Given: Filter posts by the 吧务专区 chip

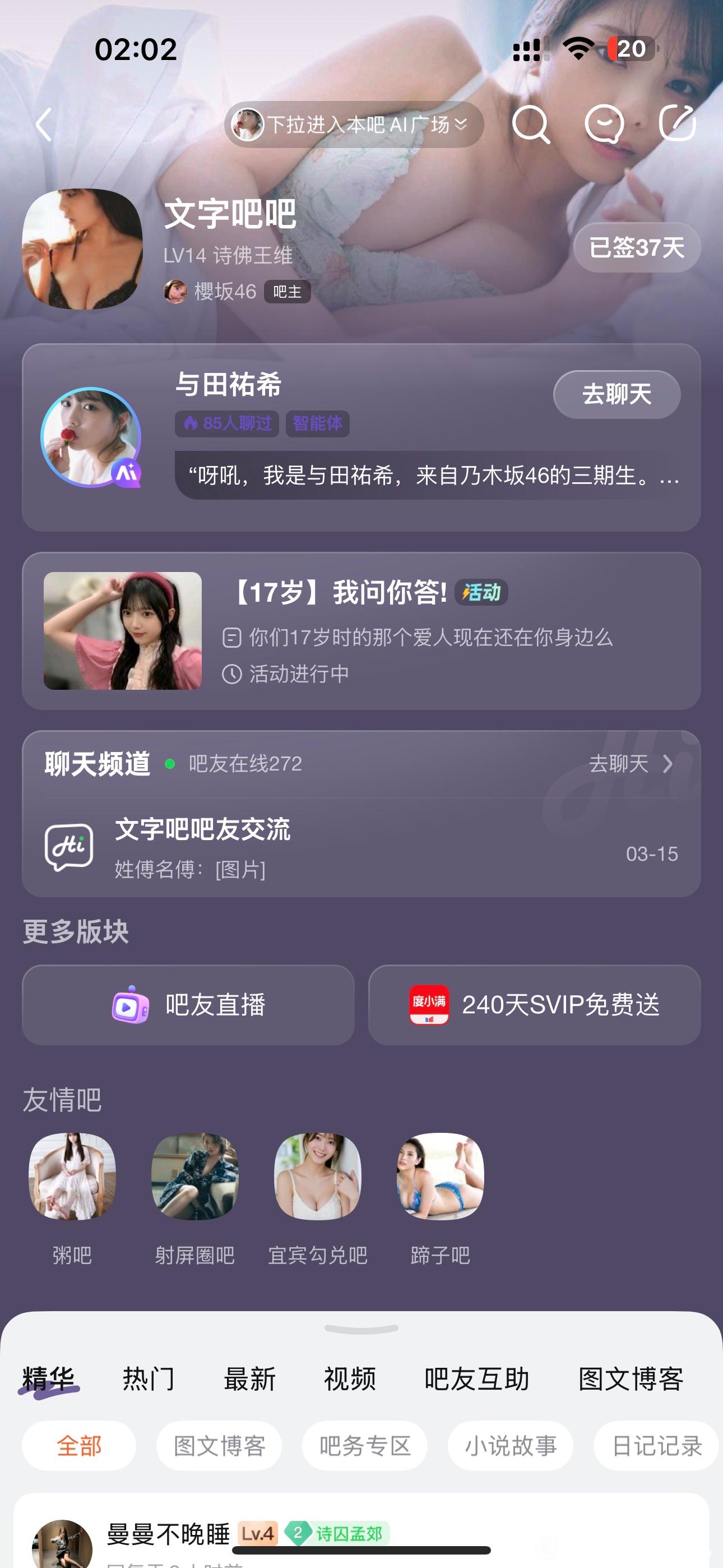Looking at the screenshot, I should tap(364, 1446).
